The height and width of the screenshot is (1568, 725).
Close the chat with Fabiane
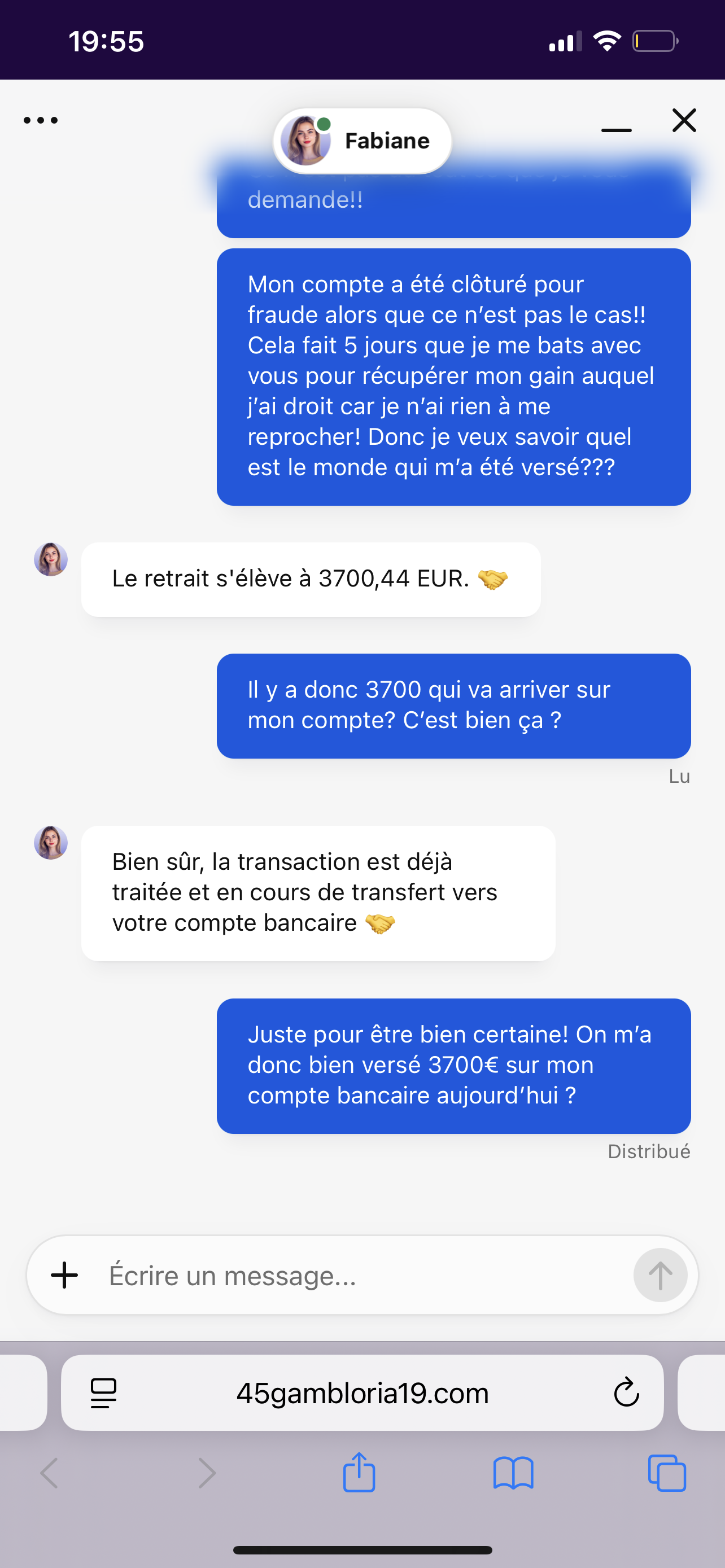684,121
